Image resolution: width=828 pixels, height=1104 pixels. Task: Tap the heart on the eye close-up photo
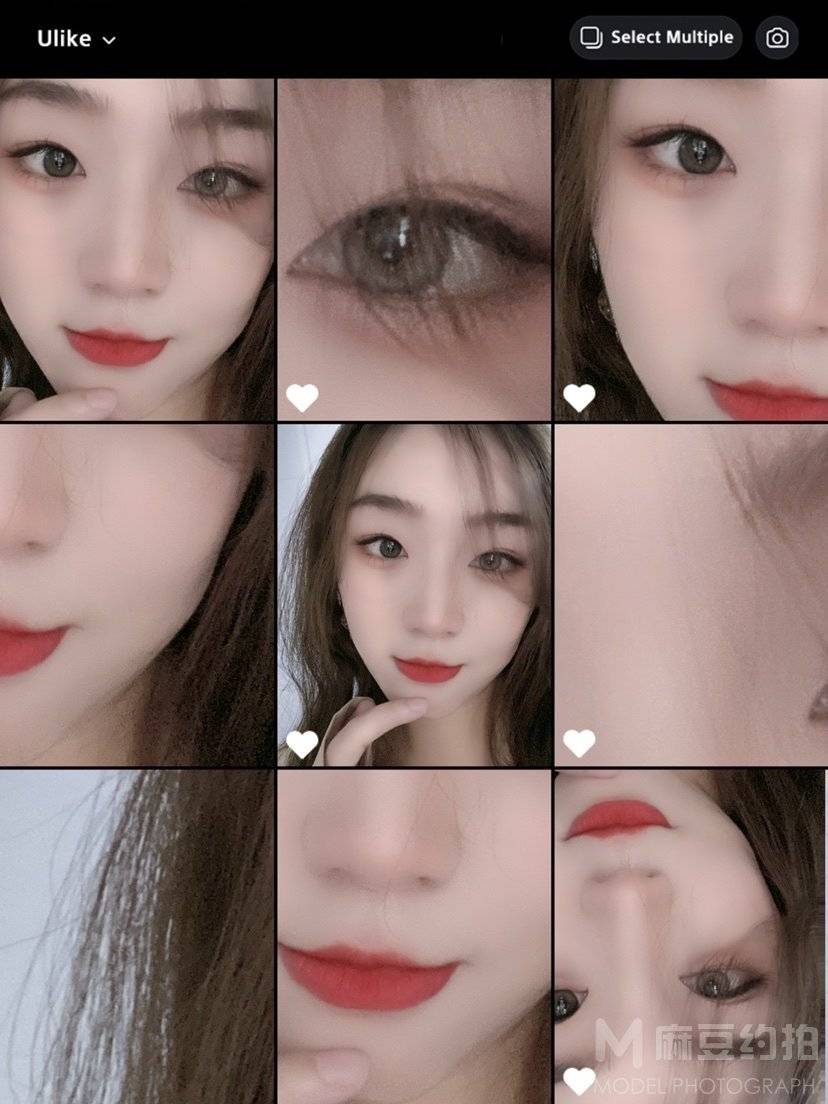click(302, 398)
